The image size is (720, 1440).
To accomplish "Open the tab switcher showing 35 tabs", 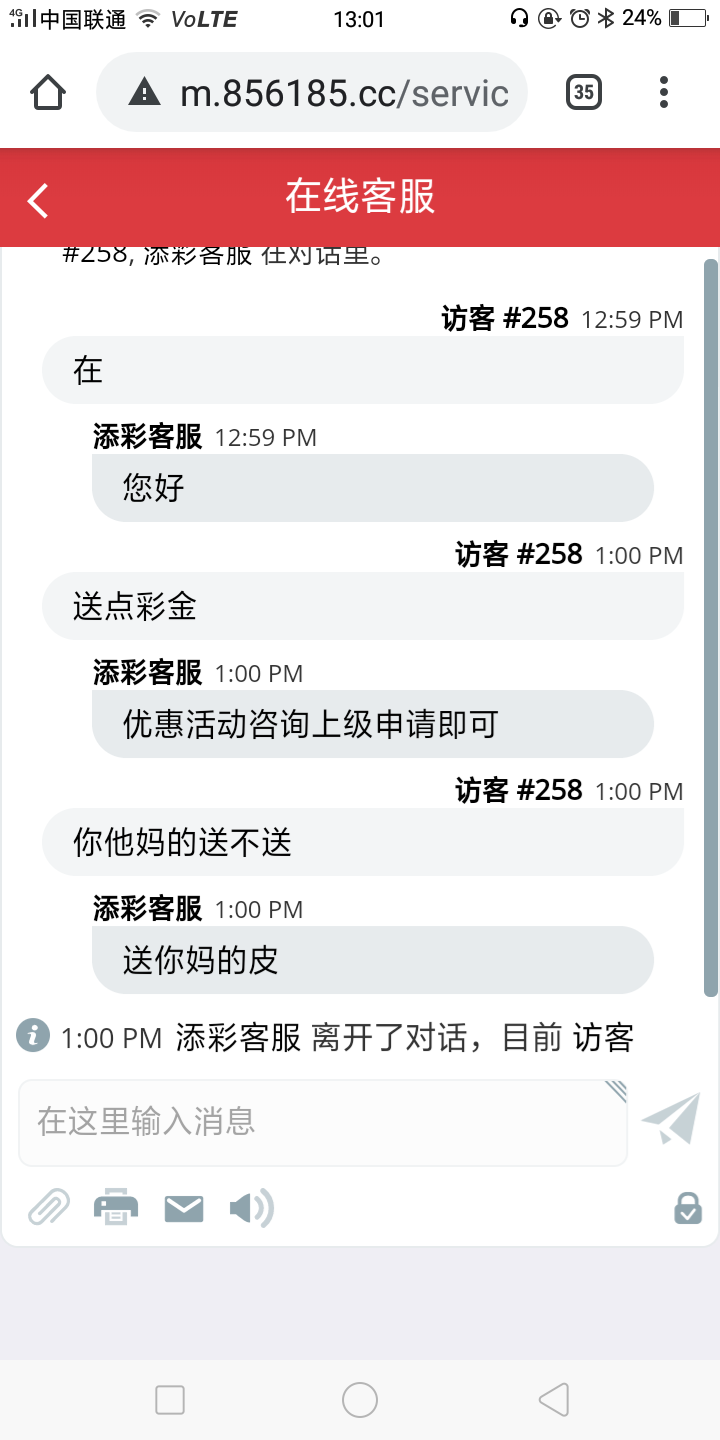I will [582, 91].
